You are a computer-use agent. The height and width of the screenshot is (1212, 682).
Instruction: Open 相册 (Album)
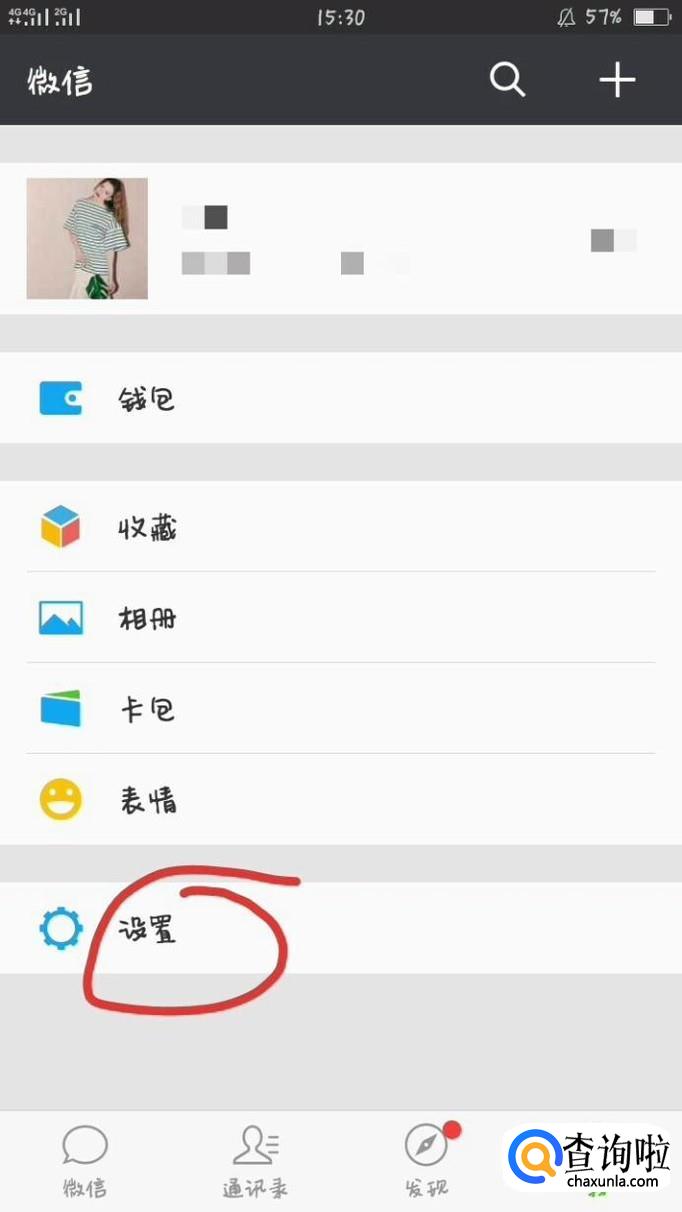coord(341,617)
